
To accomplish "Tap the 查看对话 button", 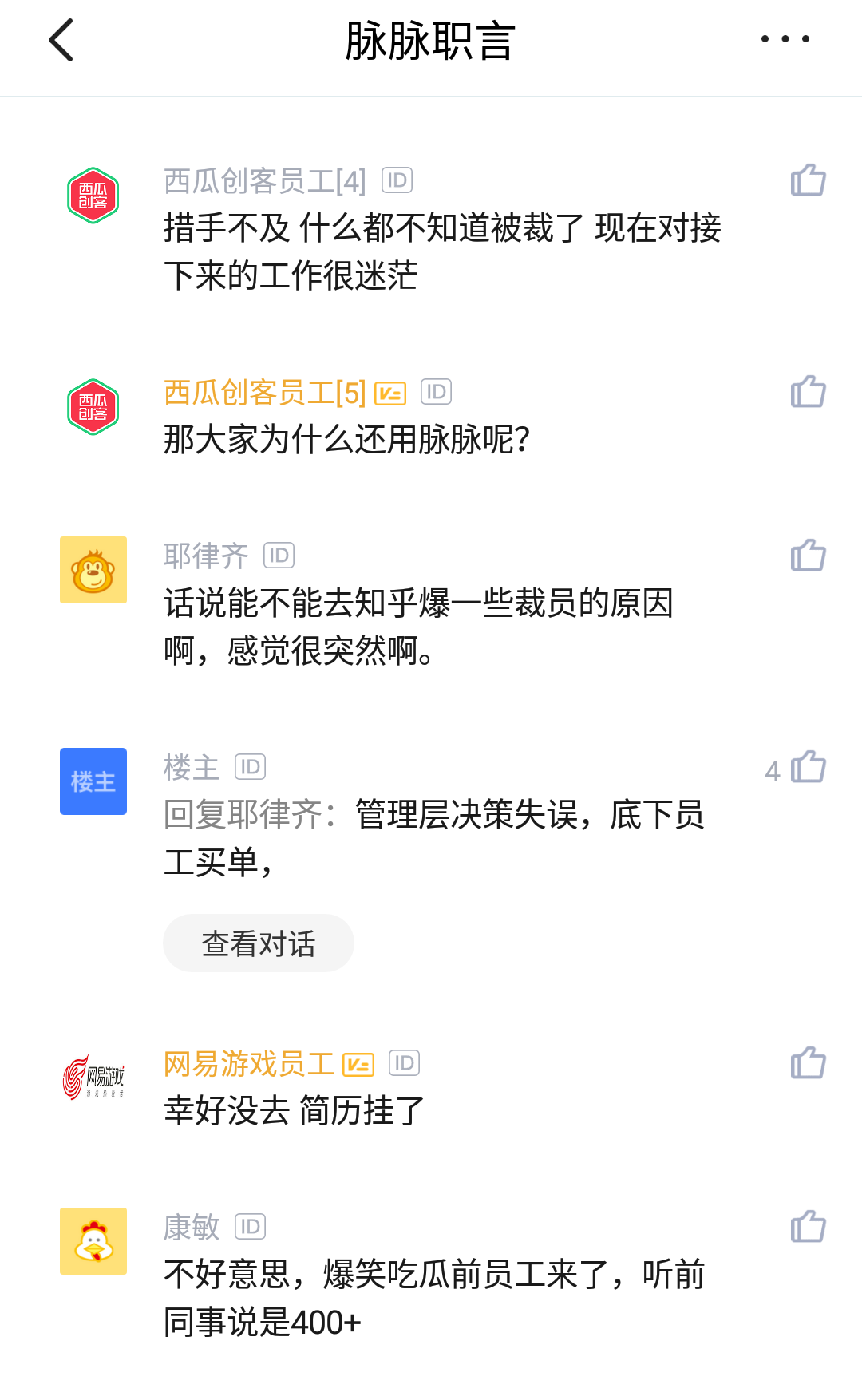I will click(259, 943).
